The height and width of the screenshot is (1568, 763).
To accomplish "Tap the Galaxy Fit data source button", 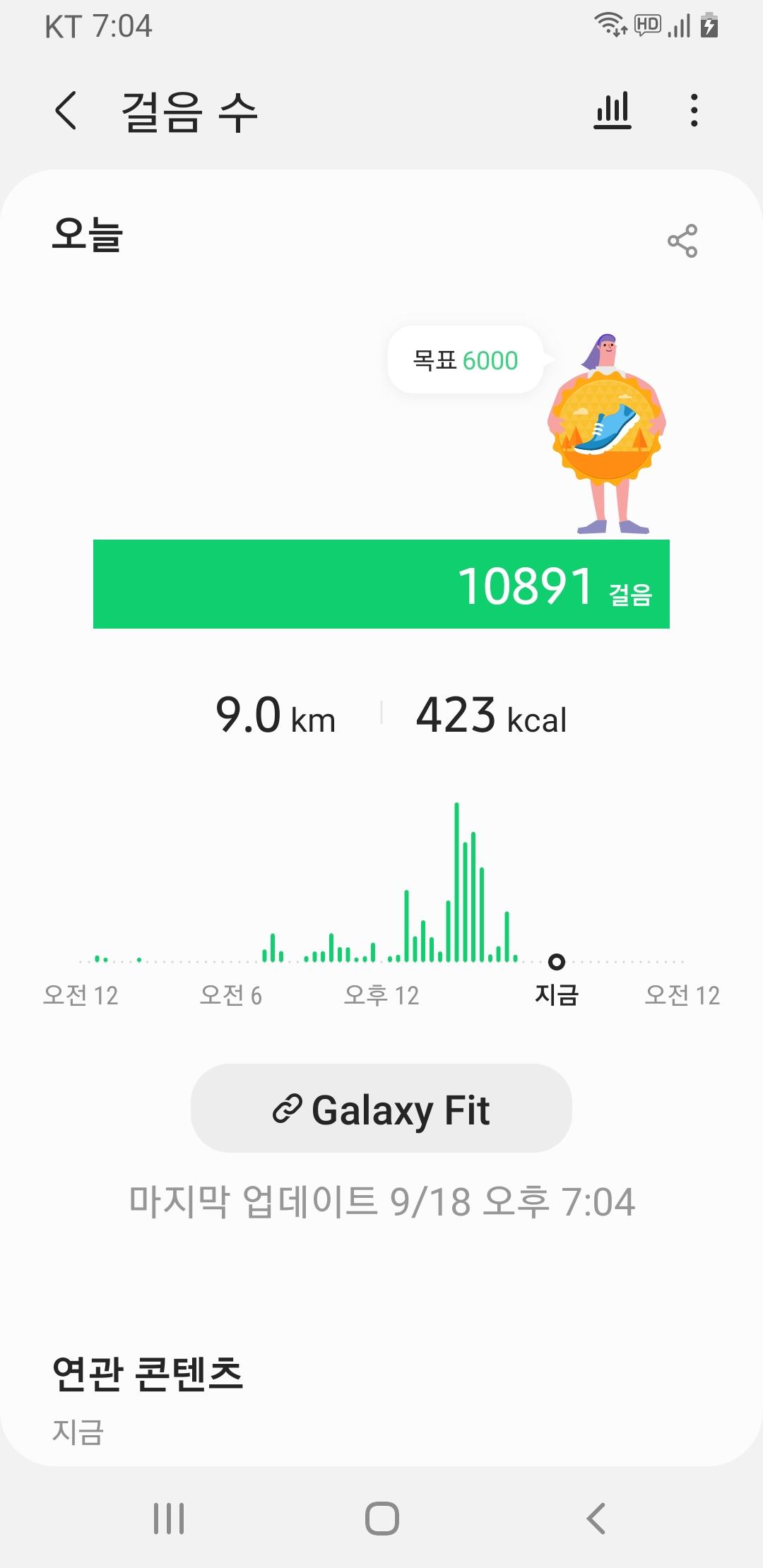I will tap(381, 1109).
